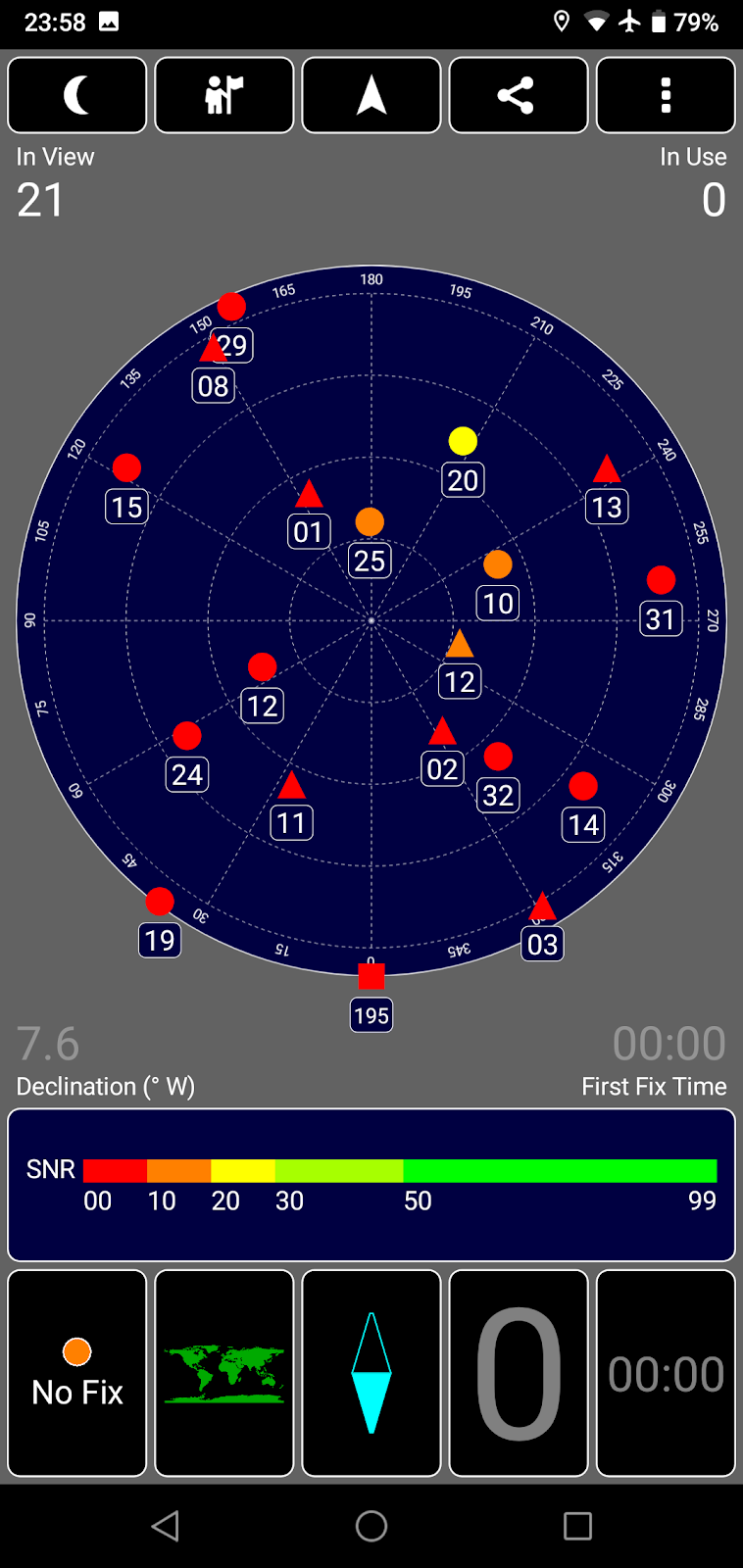
Task: Open the three-dot overflow menu
Action: [666, 95]
